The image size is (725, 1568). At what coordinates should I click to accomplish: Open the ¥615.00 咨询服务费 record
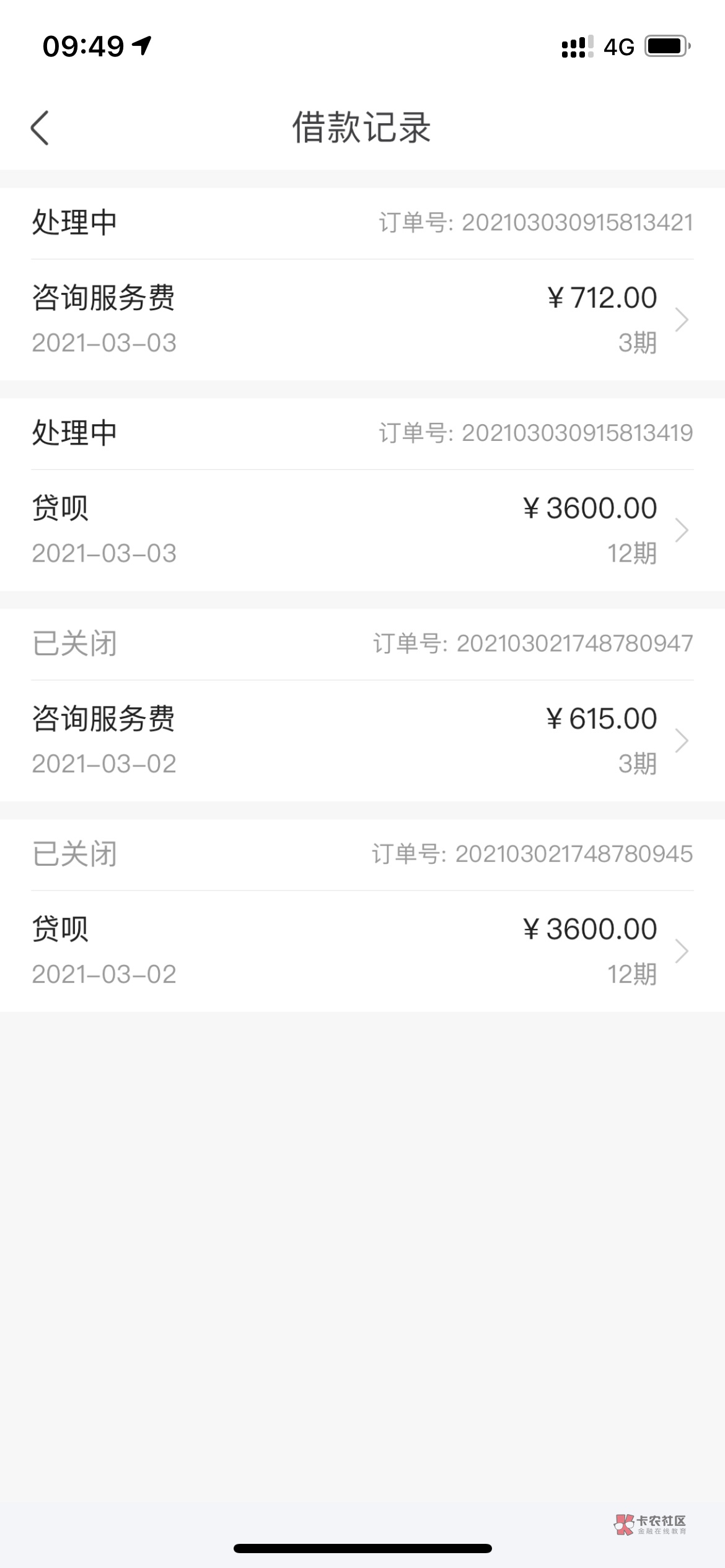click(362, 741)
